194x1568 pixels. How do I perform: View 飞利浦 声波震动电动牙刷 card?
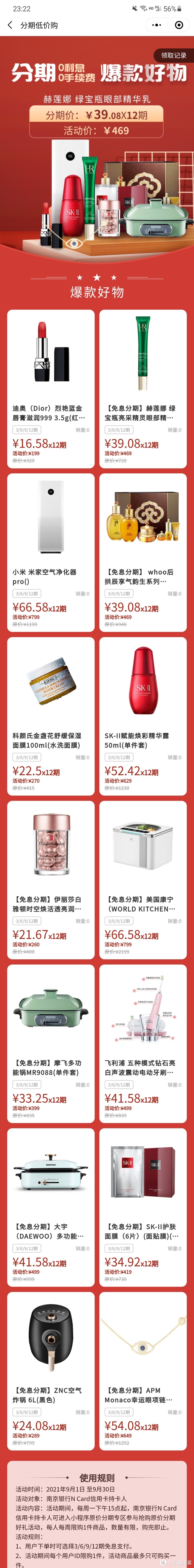[143, 1043]
